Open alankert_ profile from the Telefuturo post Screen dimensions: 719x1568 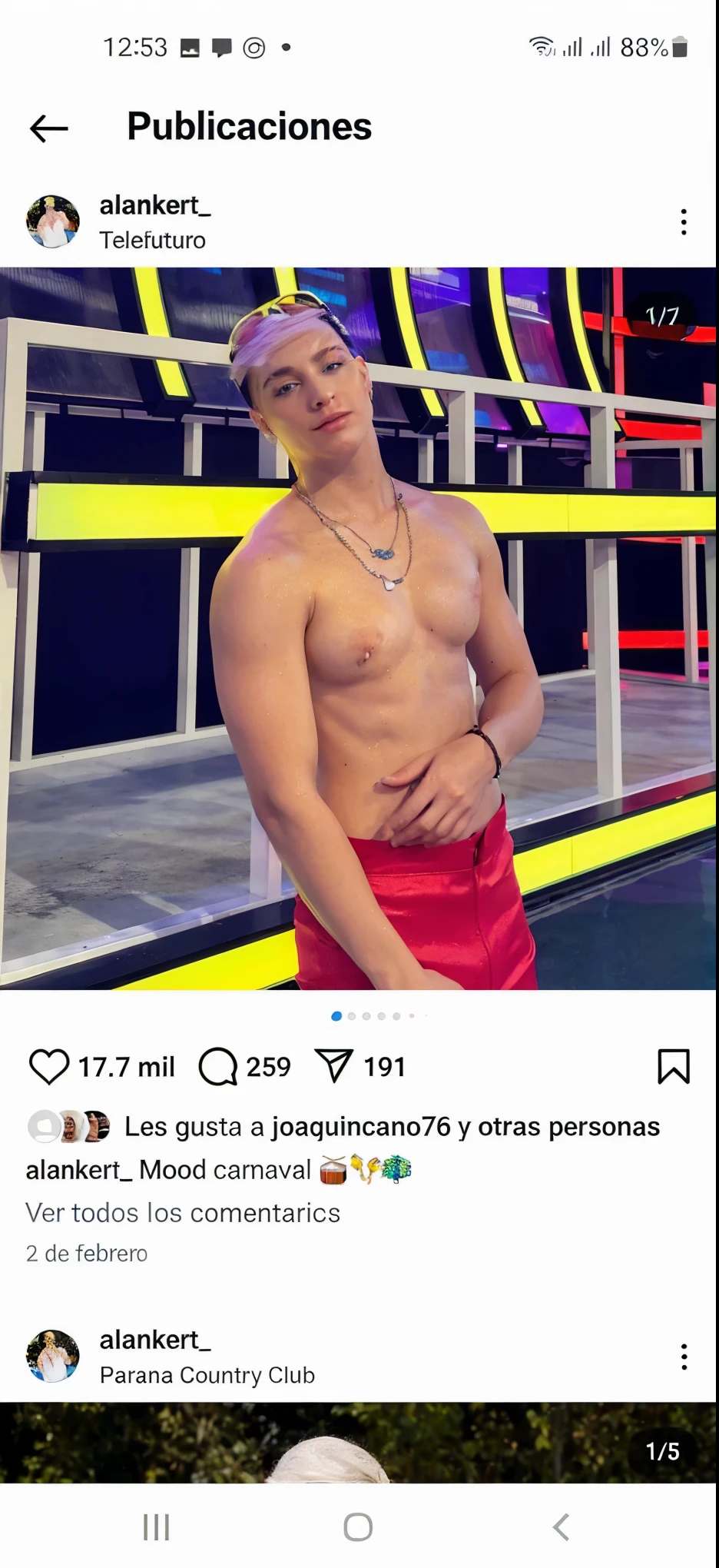(x=155, y=206)
